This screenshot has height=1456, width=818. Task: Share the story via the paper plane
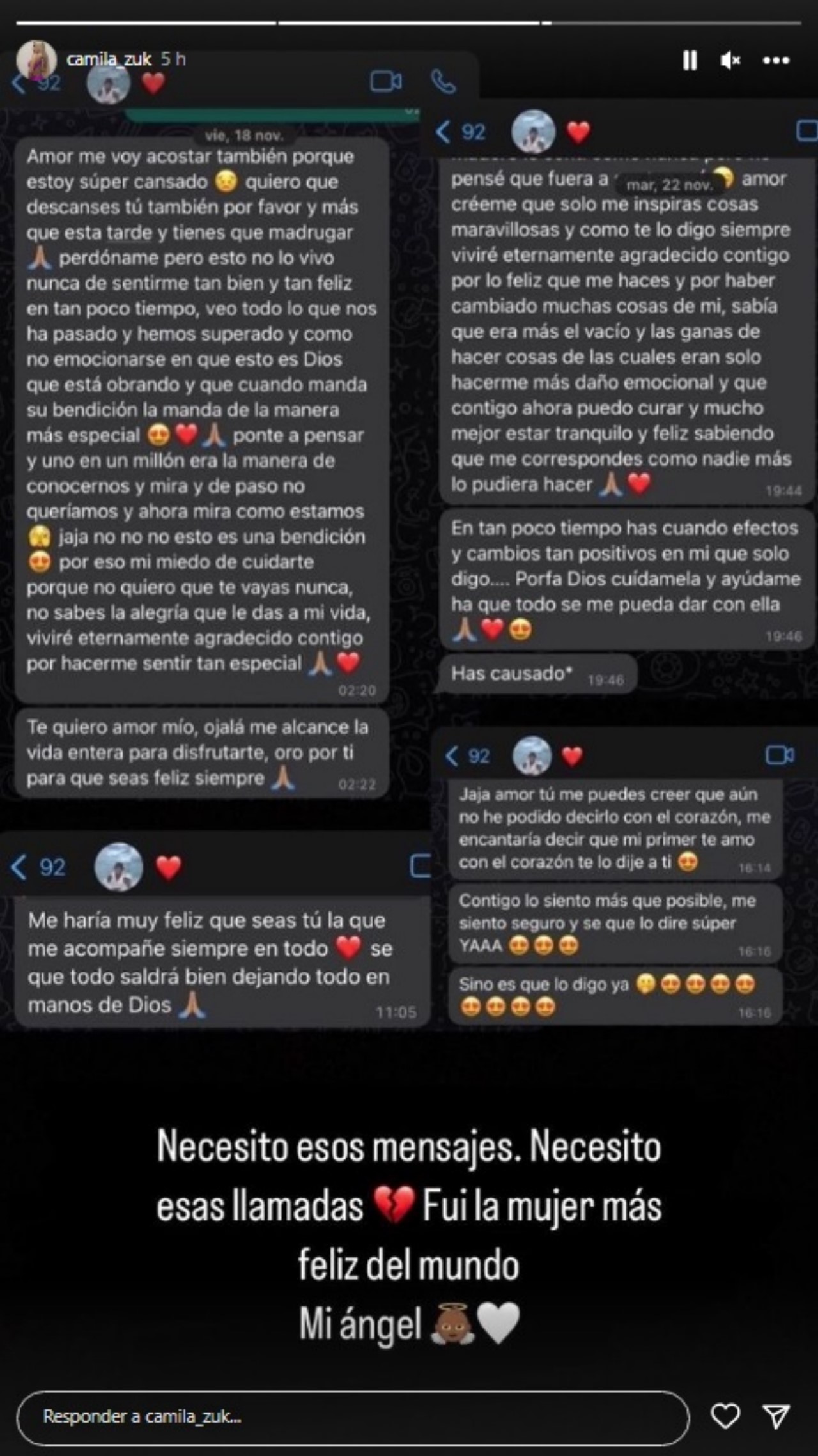(777, 1416)
